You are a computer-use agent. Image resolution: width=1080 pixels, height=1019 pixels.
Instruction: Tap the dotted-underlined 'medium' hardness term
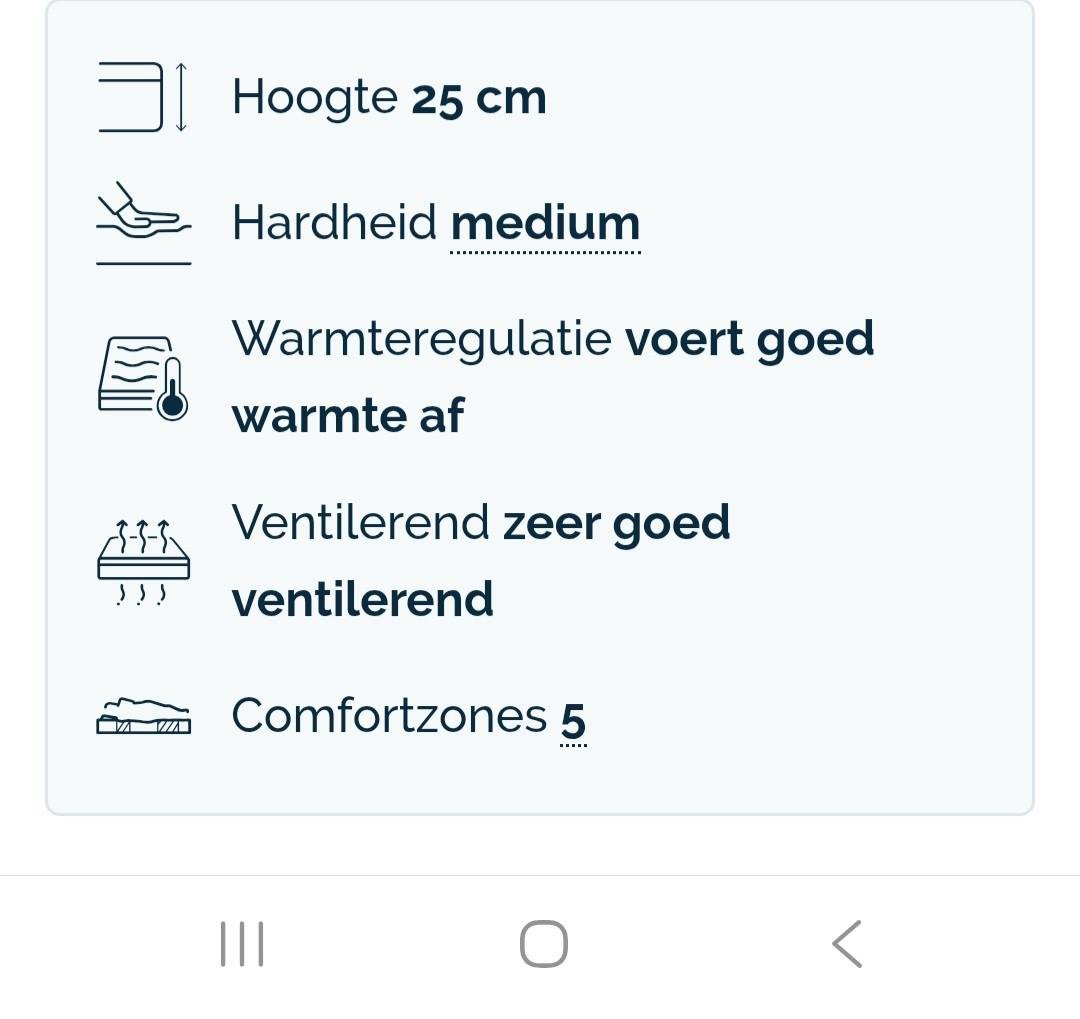pos(545,223)
